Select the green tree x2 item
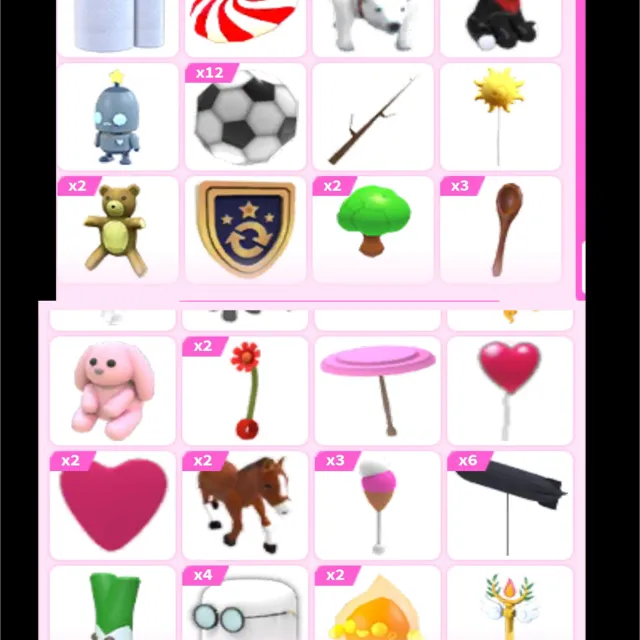The width and height of the screenshot is (640, 640). point(373,230)
